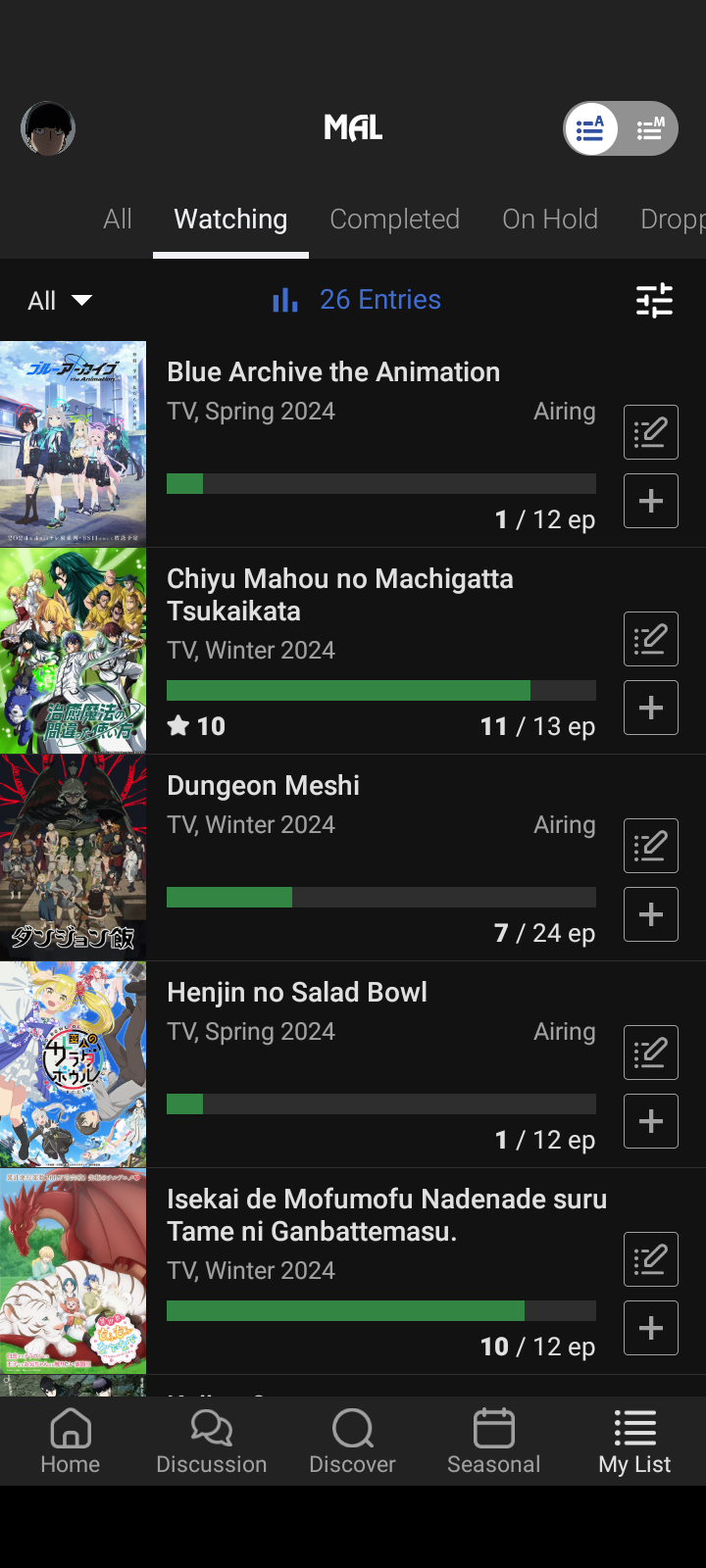Edit Blue Archive the Animation entry
Image resolution: width=706 pixels, height=1568 pixels.
point(651,432)
